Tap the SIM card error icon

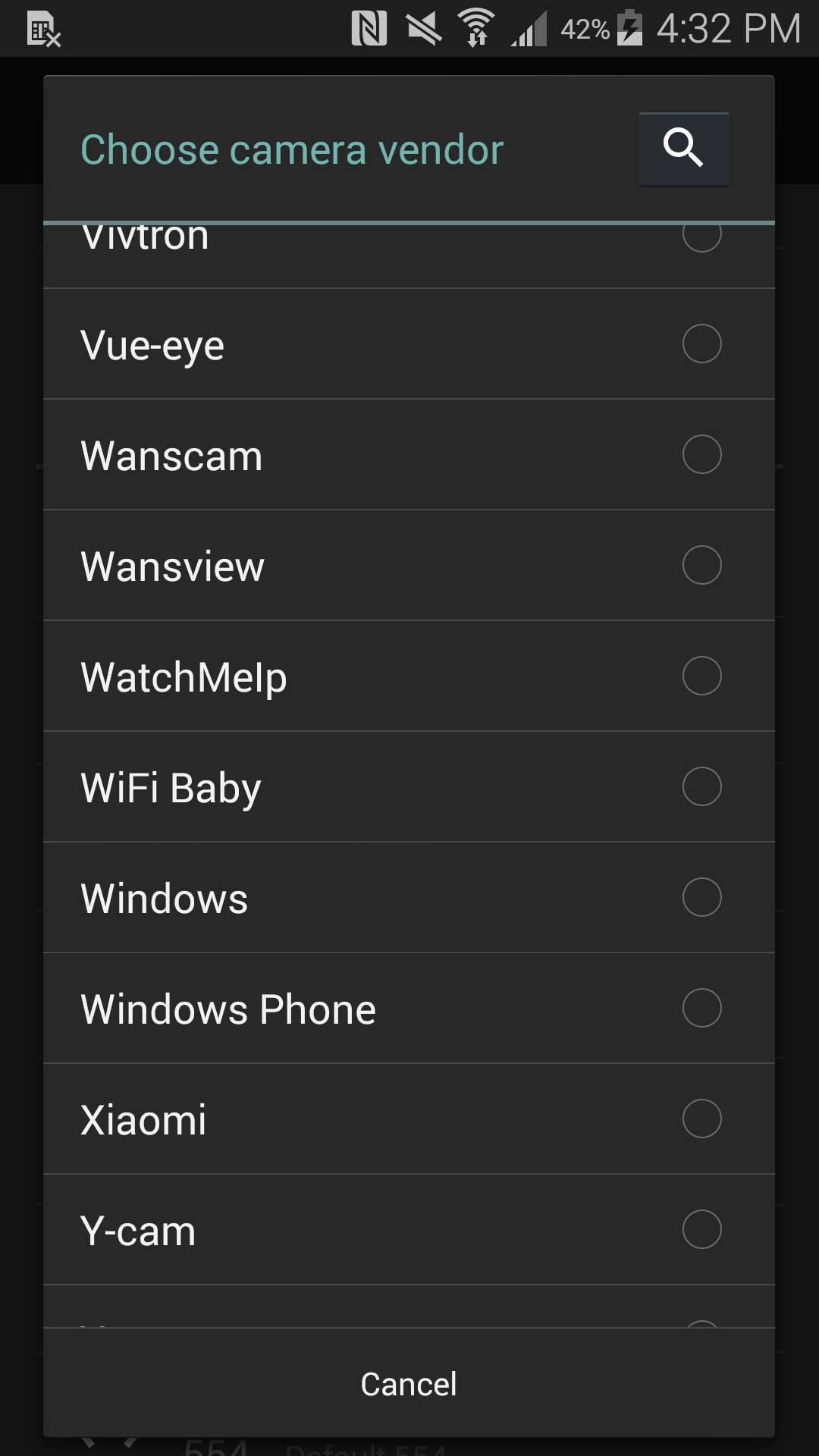43,29
